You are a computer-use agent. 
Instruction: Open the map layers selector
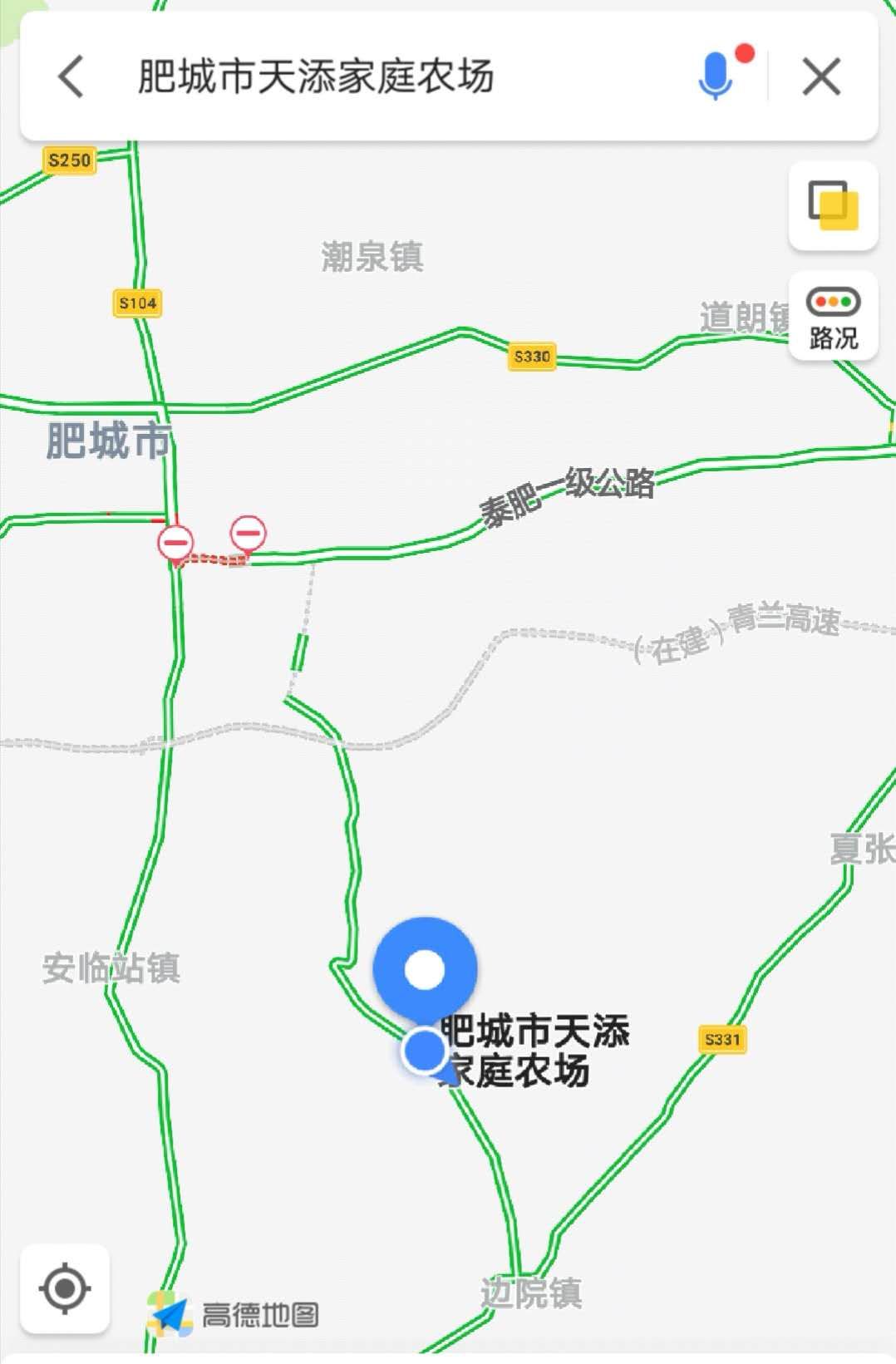[x=833, y=205]
